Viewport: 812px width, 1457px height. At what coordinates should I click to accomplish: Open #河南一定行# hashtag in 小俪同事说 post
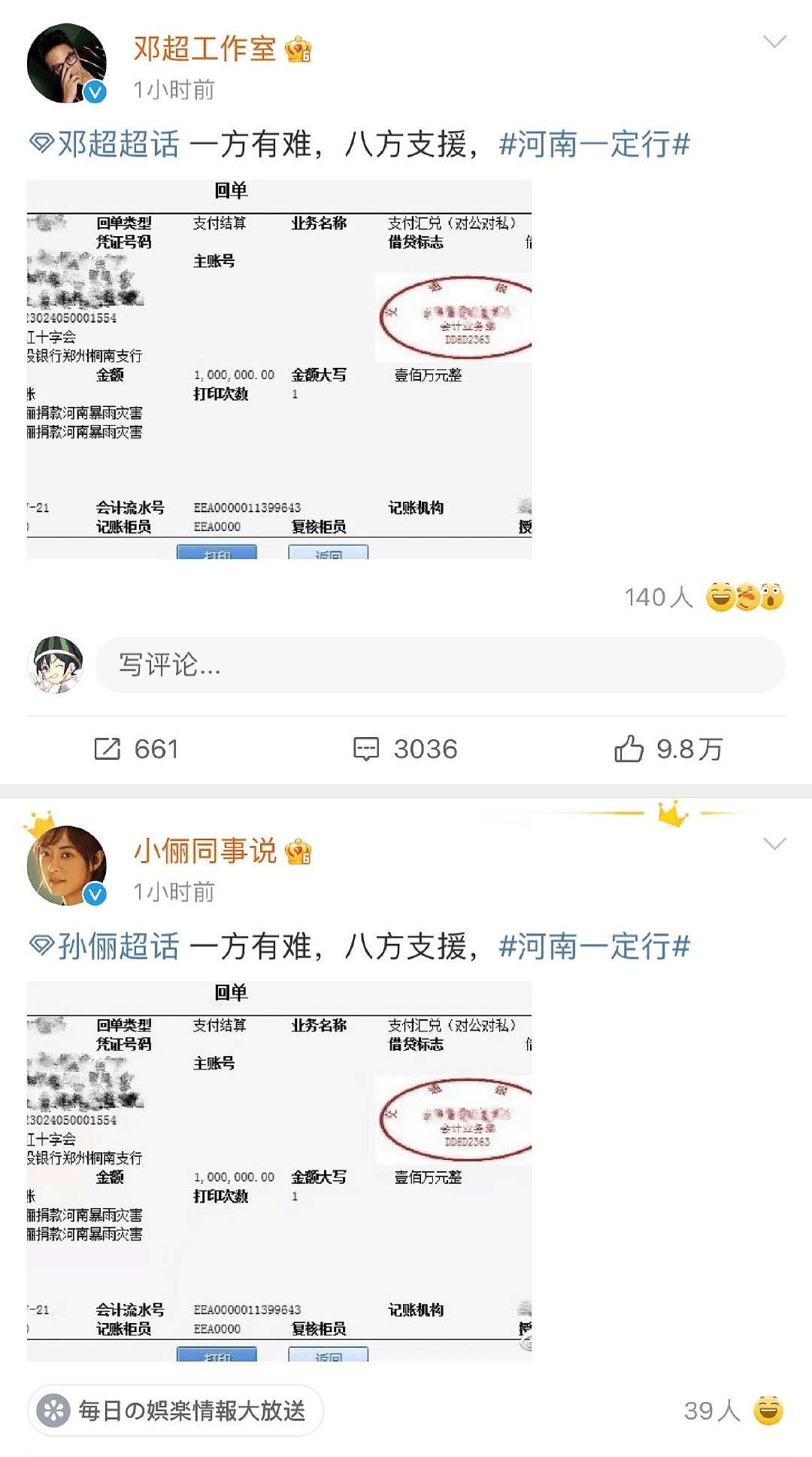pyautogui.click(x=594, y=946)
